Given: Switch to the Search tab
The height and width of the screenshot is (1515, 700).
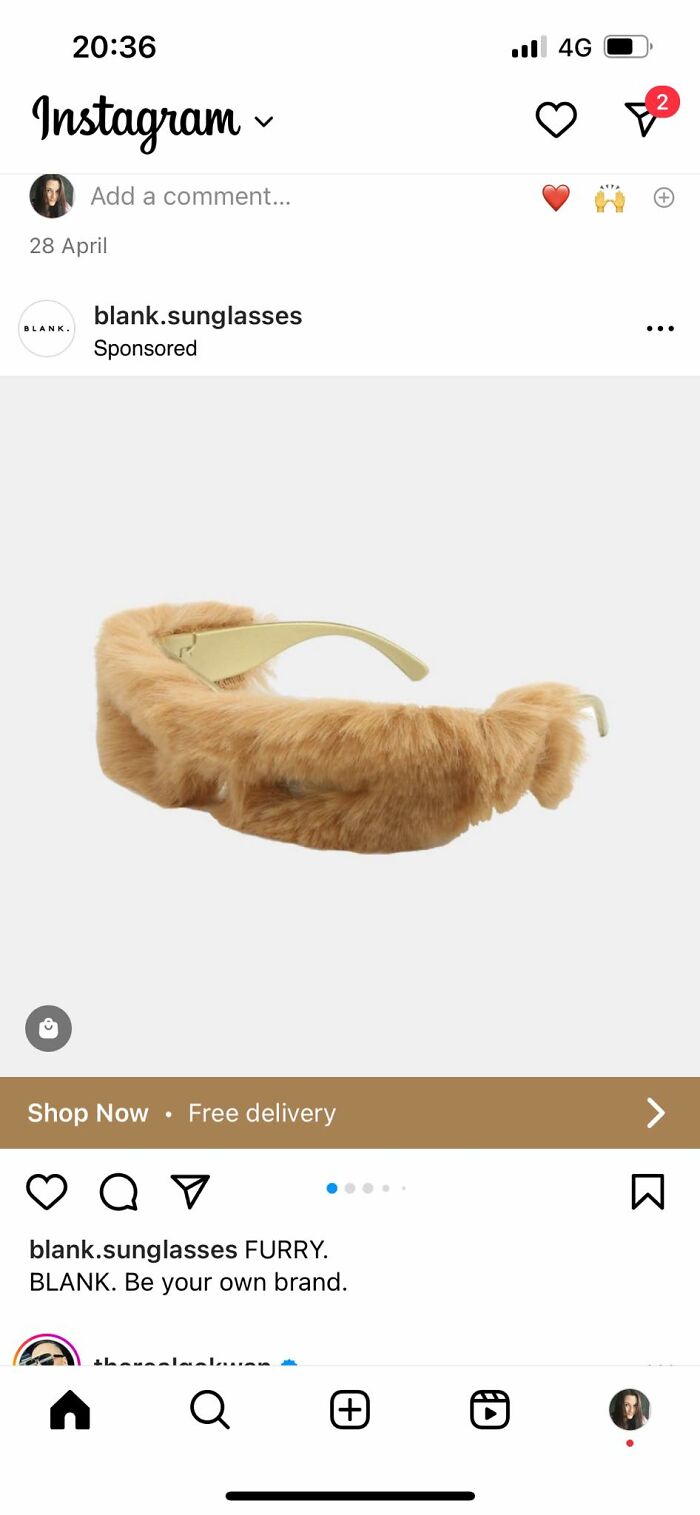Looking at the screenshot, I should 210,1410.
